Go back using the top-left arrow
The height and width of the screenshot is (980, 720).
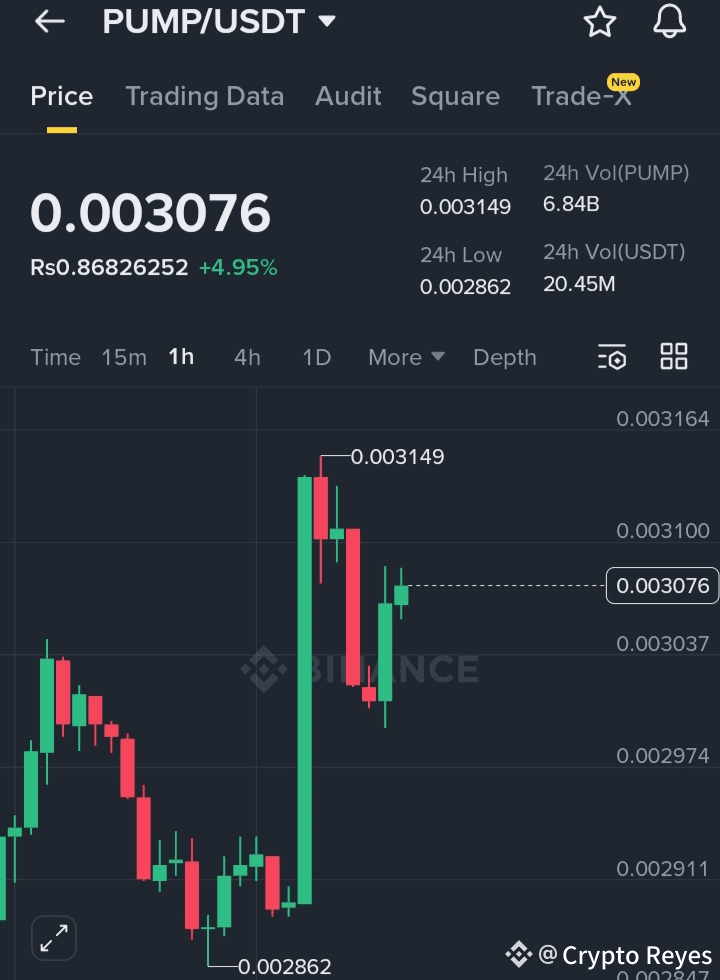pyautogui.click(x=50, y=22)
